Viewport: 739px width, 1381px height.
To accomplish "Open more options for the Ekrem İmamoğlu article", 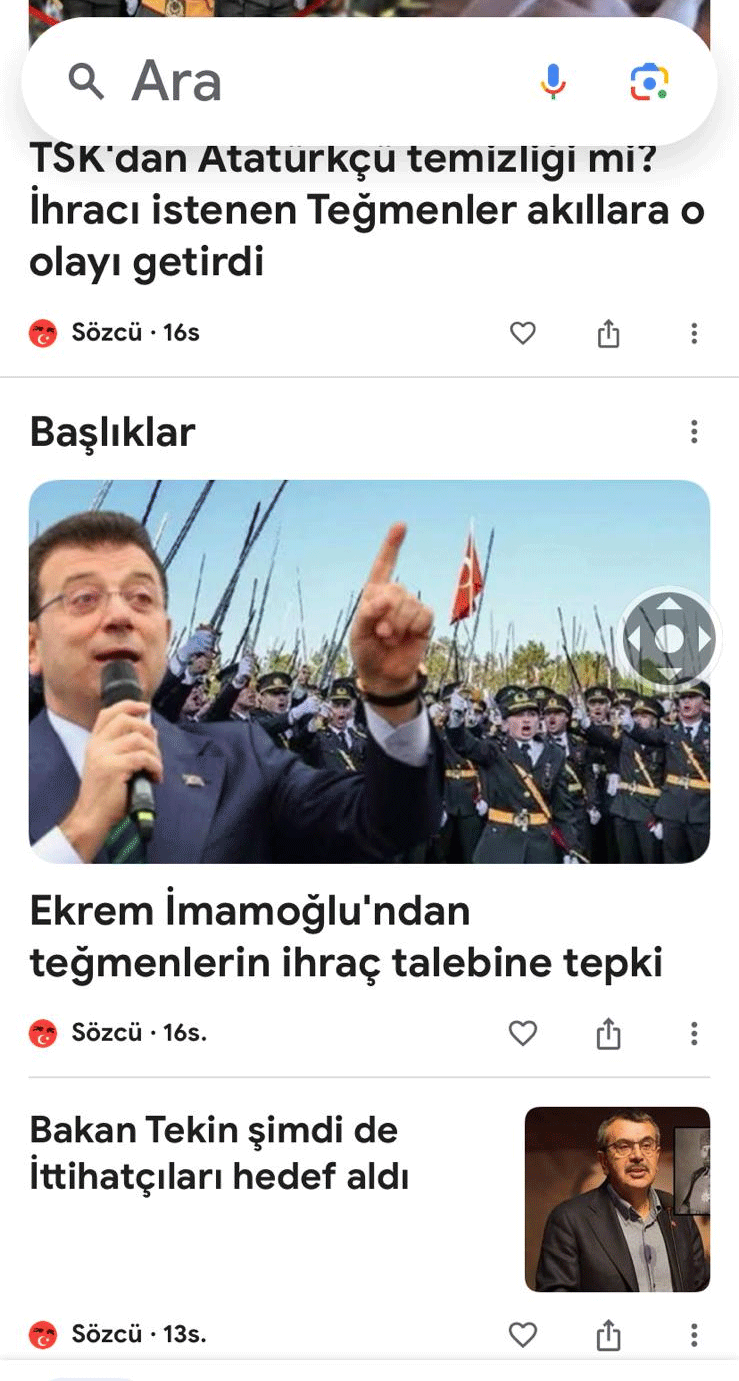I will click(694, 1033).
